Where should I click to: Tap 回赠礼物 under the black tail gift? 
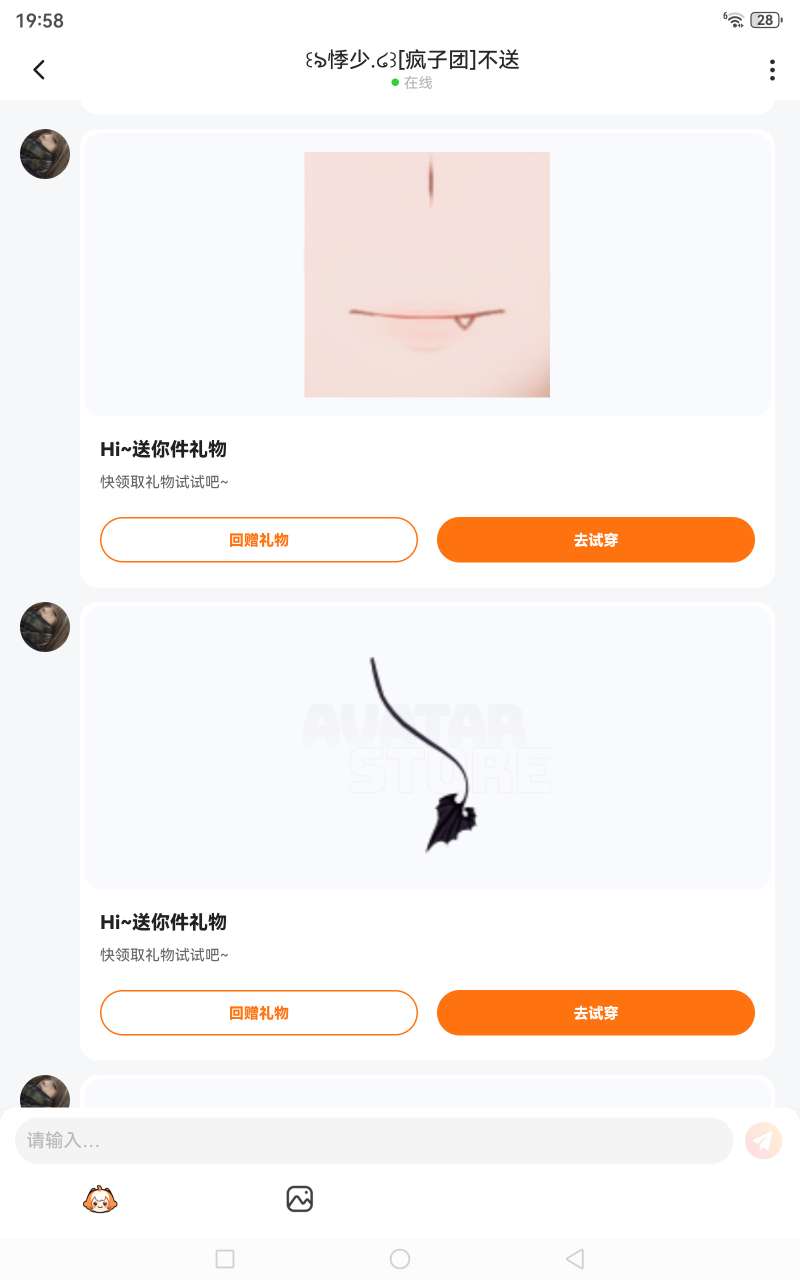tap(259, 1013)
